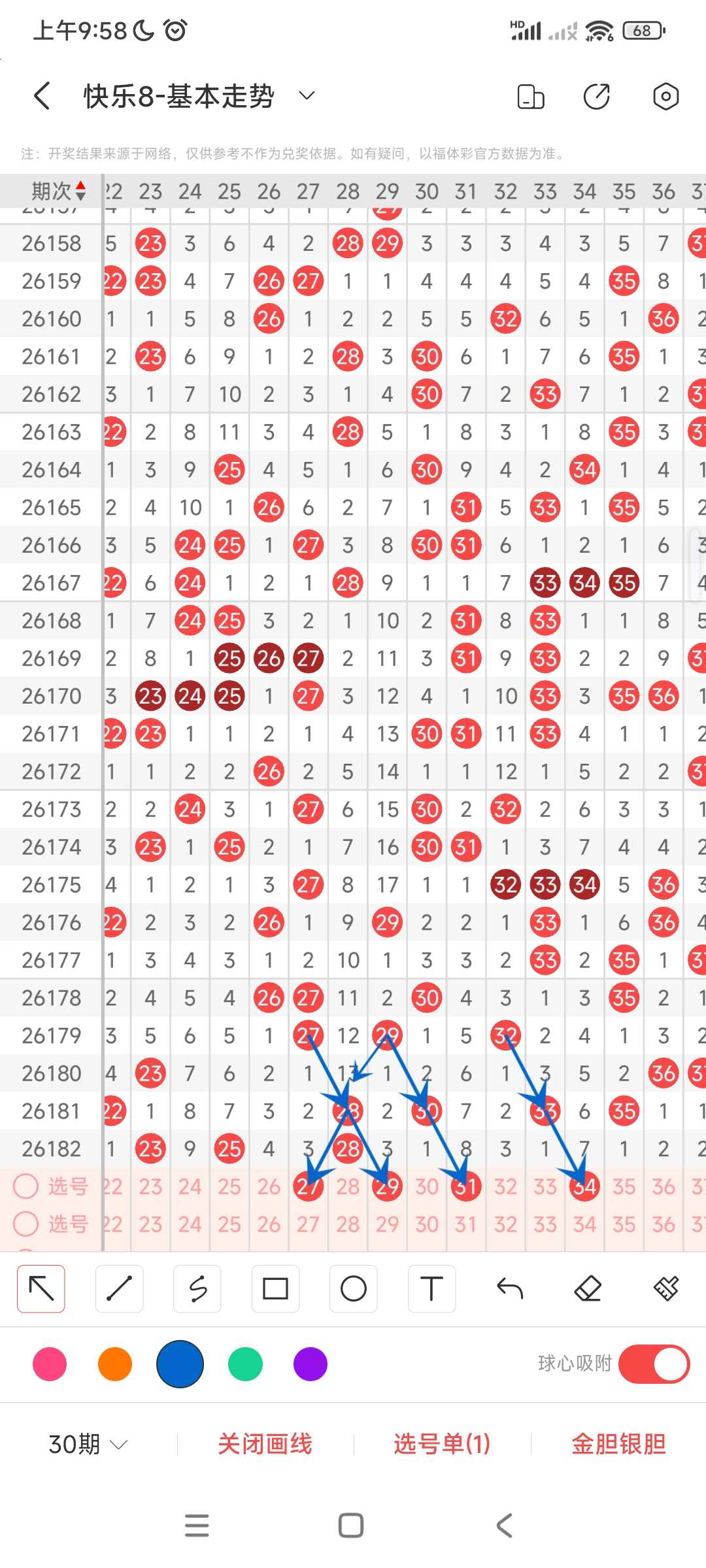Expand the 快乐8-基本走势 title dropdown
Screen dimensions: 706x1568
(307, 96)
